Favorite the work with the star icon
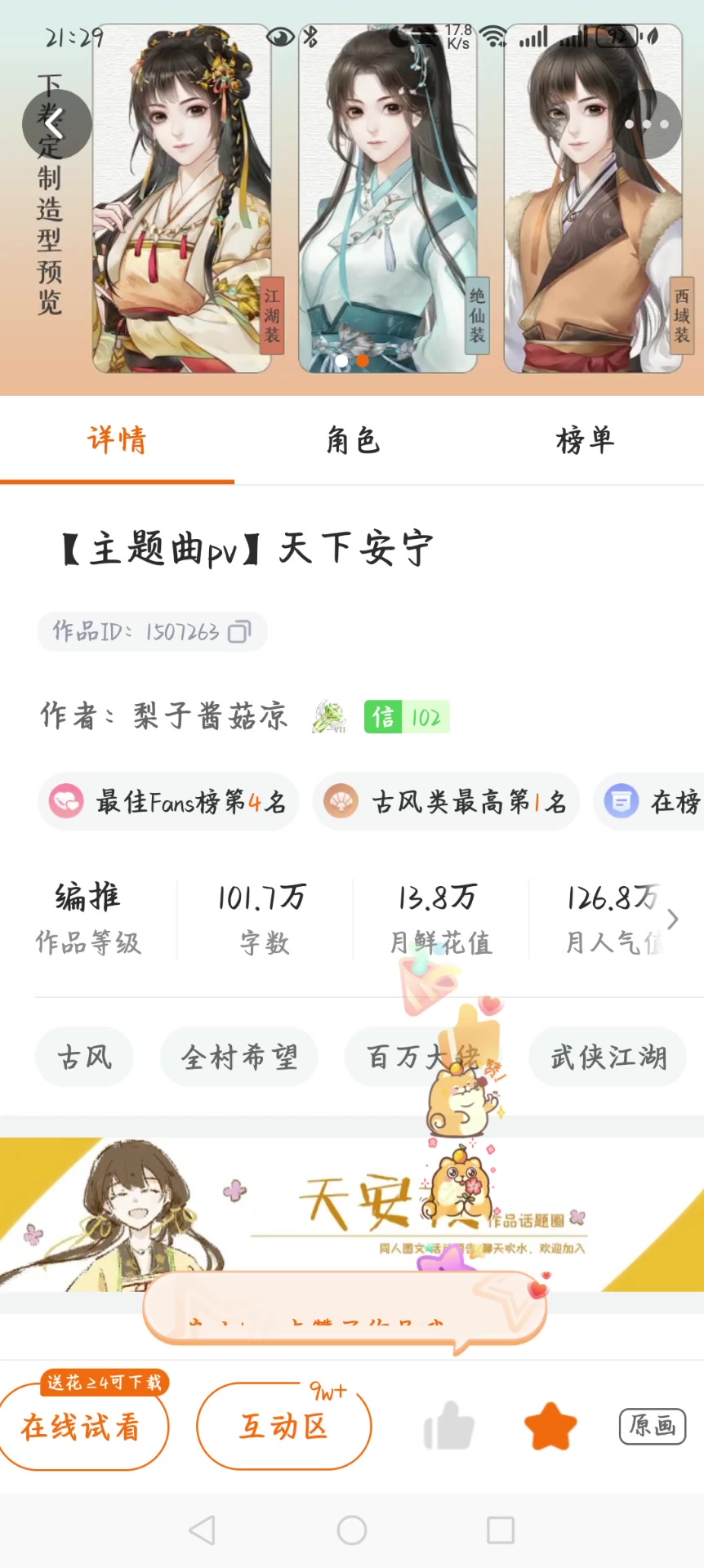Image resolution: width=704 pixels, height=1568 pixels. point(550,1427)
